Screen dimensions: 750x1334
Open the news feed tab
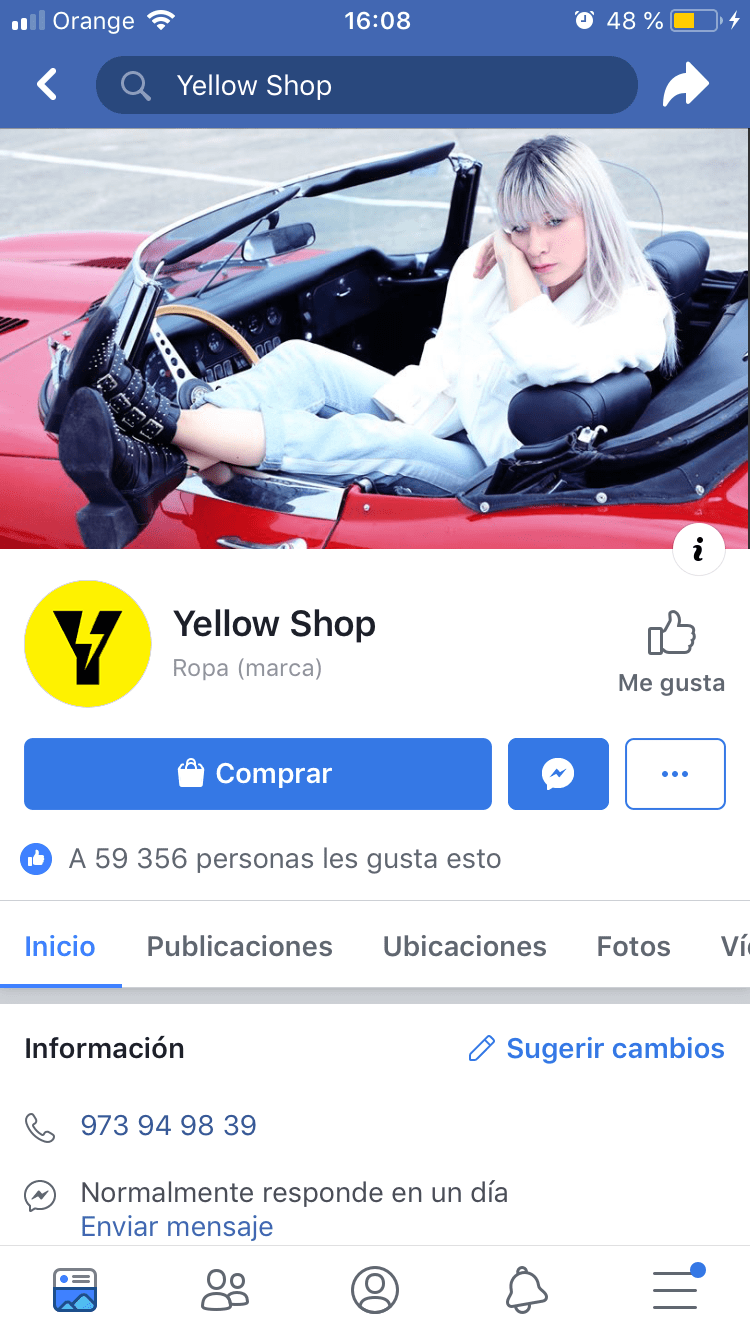(x=75, y=1290)
